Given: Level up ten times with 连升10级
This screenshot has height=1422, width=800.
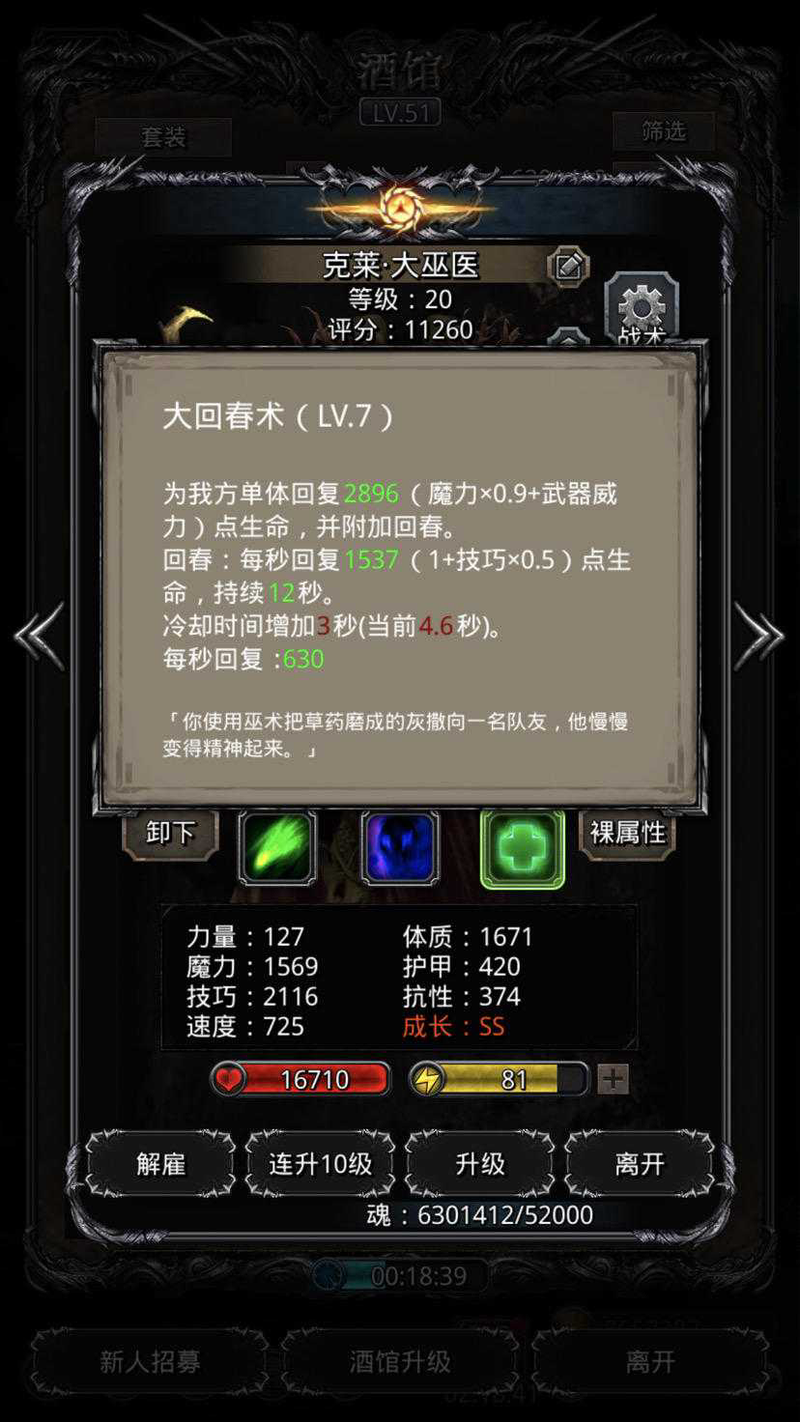Looking at the screenshot, I should (x=320, y=1164).
